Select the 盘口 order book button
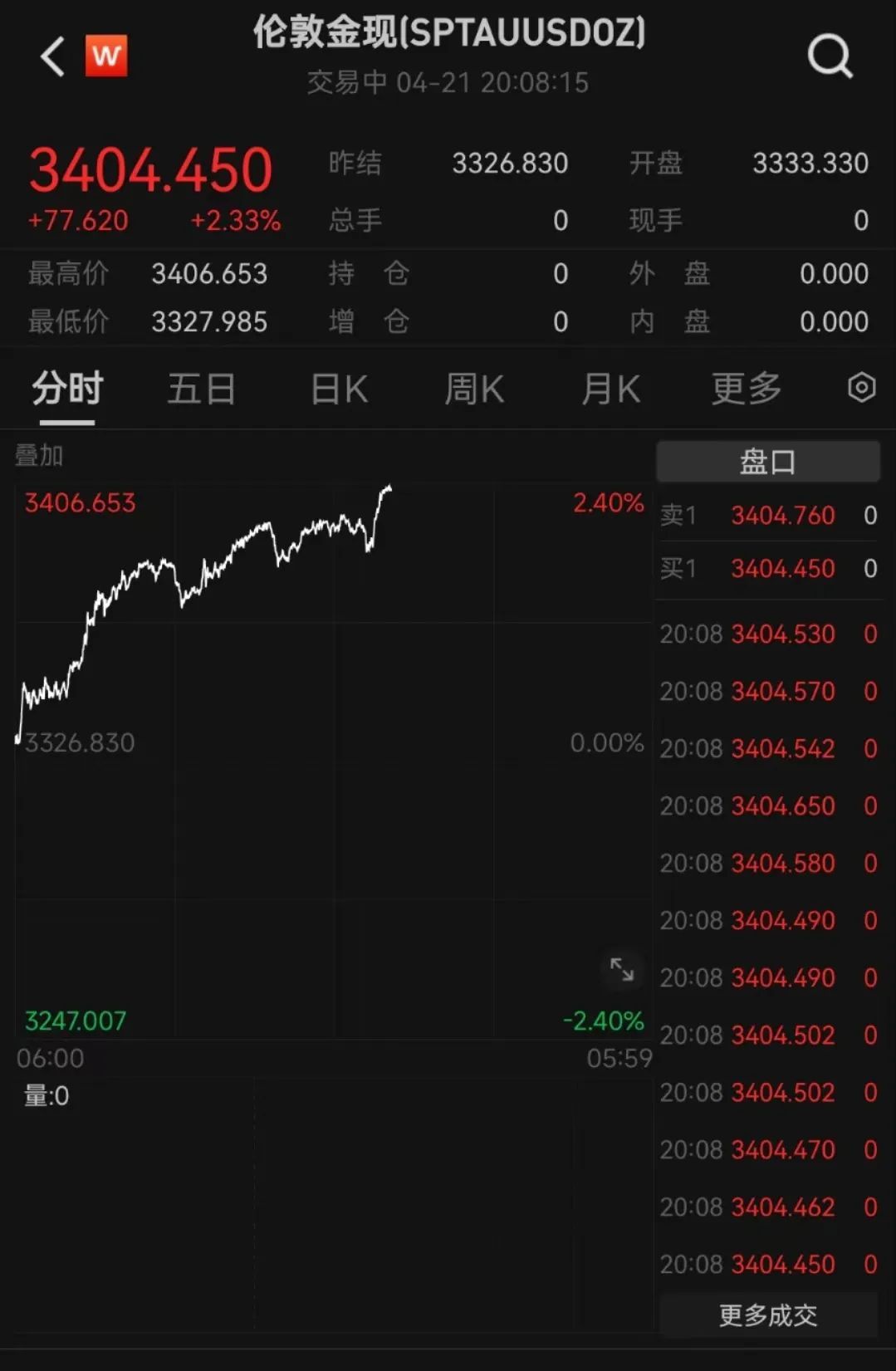This screenshot has width=896, height=1371. [x=767, y=462]
